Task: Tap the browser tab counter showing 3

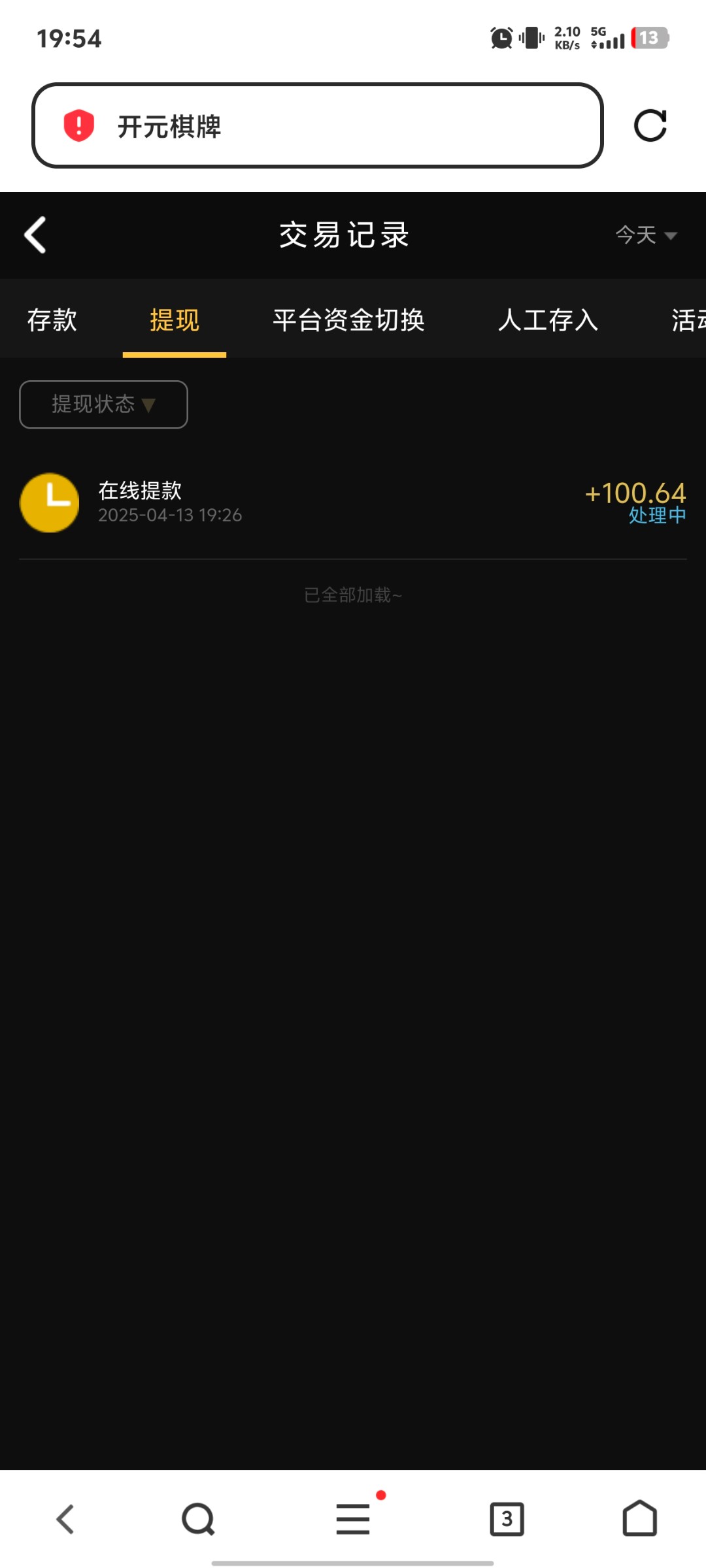Action: 509,1517
